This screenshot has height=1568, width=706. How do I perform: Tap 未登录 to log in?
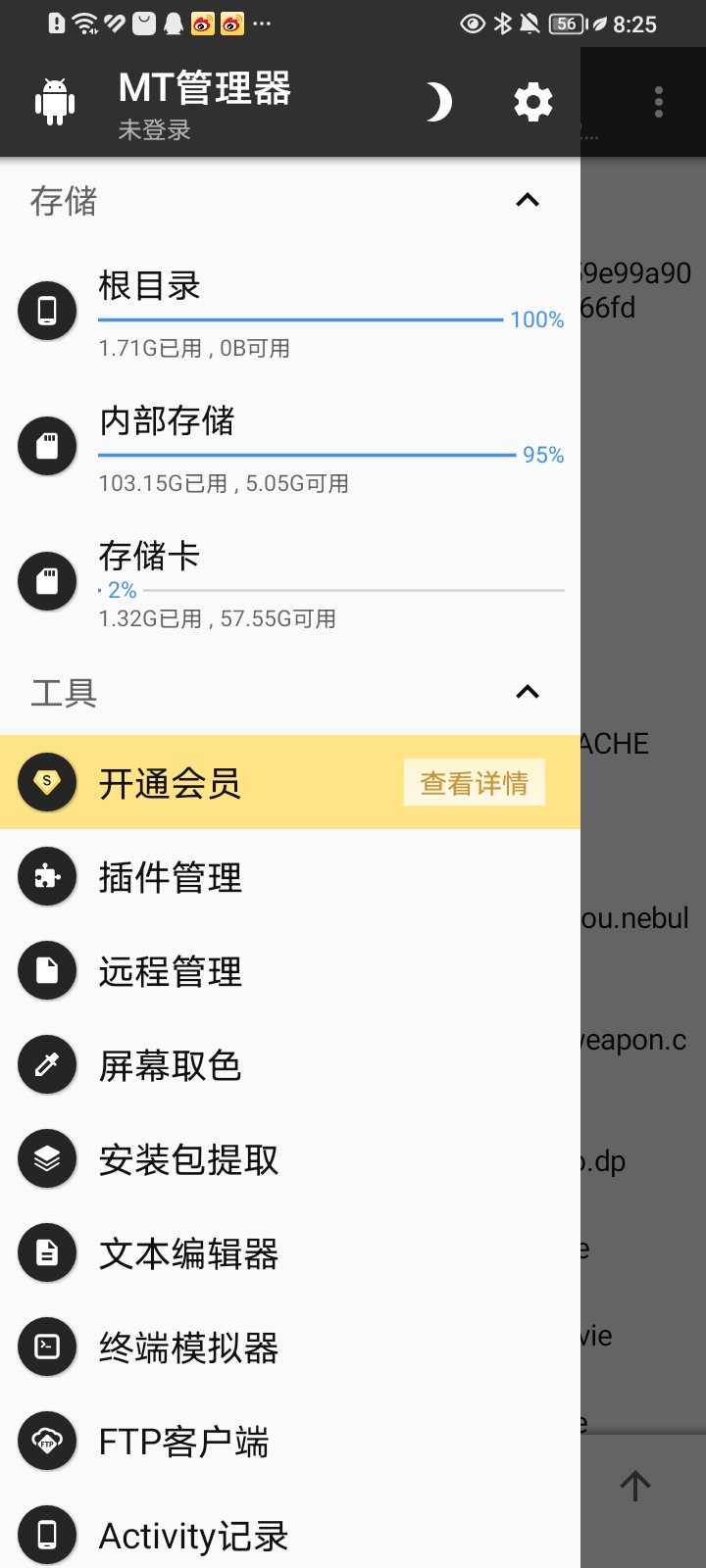point(155,130)
